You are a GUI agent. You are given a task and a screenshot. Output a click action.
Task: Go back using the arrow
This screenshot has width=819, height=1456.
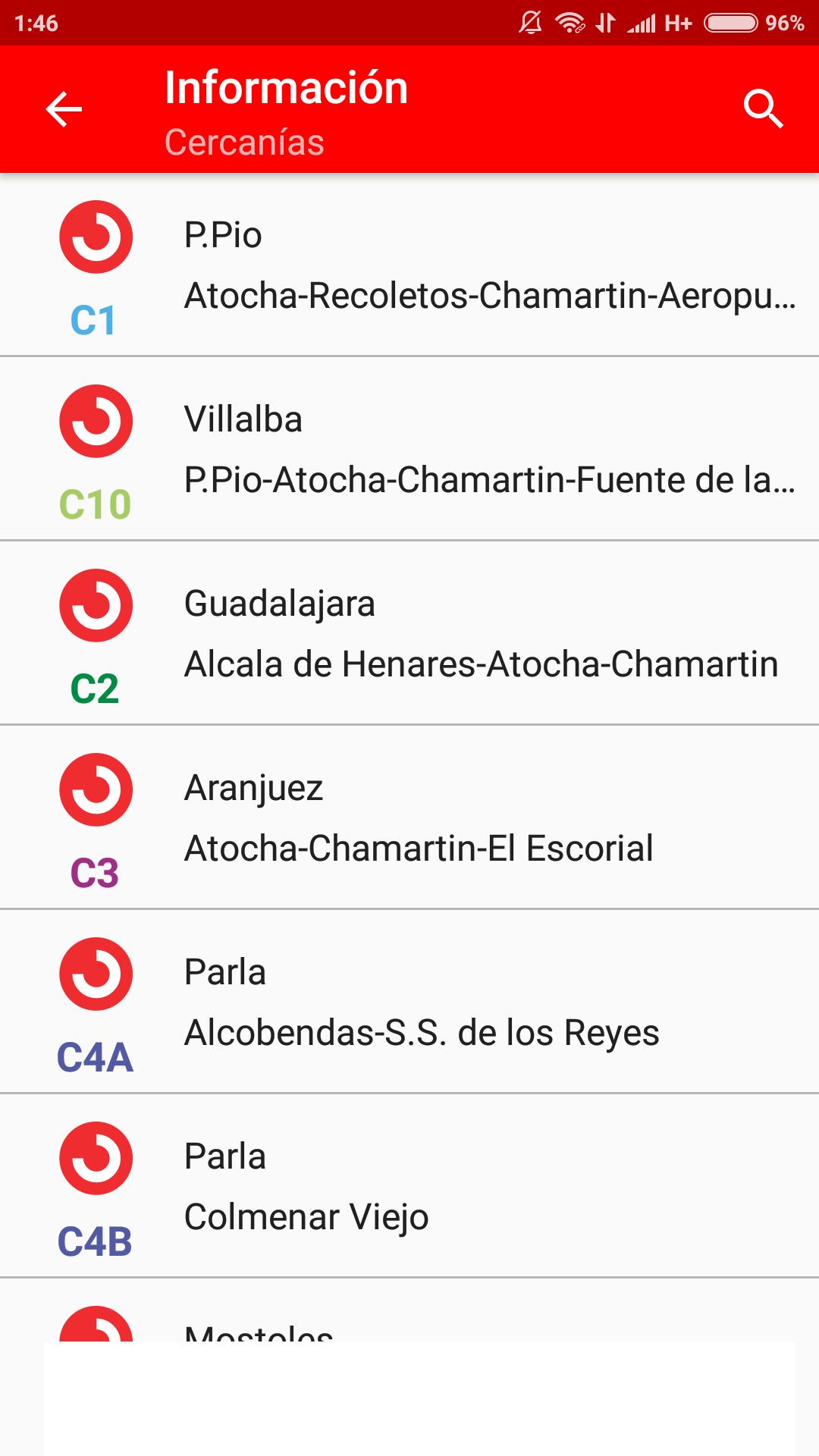pos(64,110)
